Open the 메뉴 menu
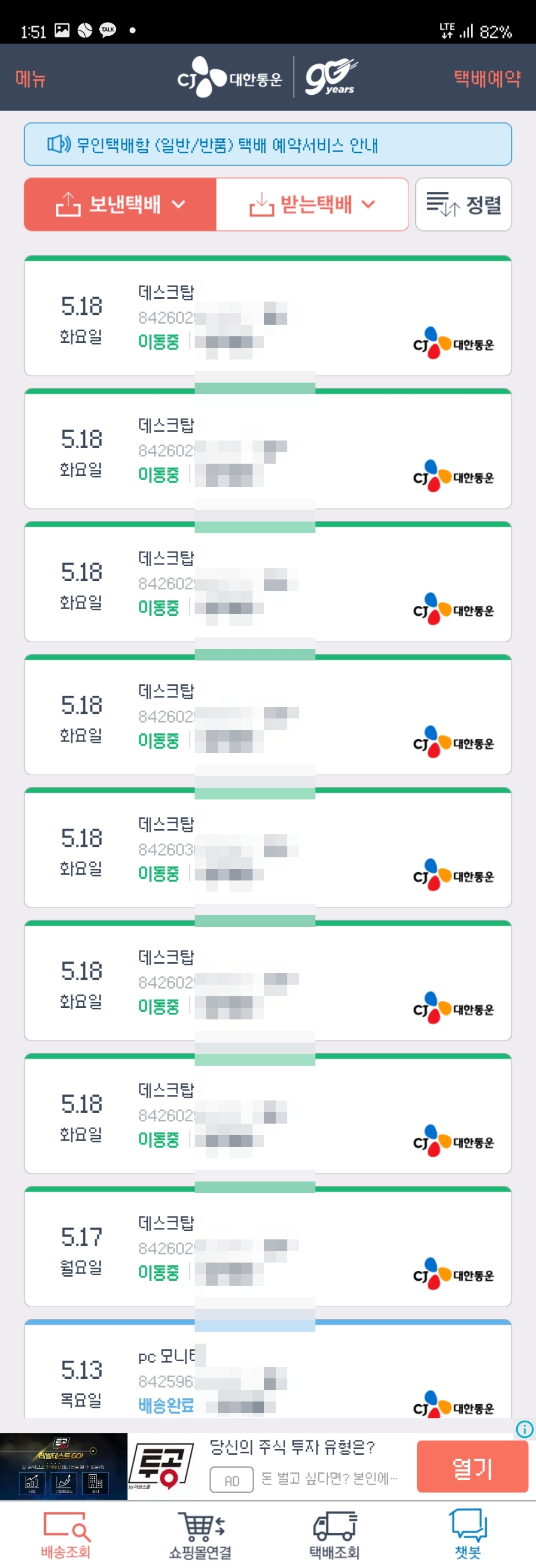 tap(29, 78)
